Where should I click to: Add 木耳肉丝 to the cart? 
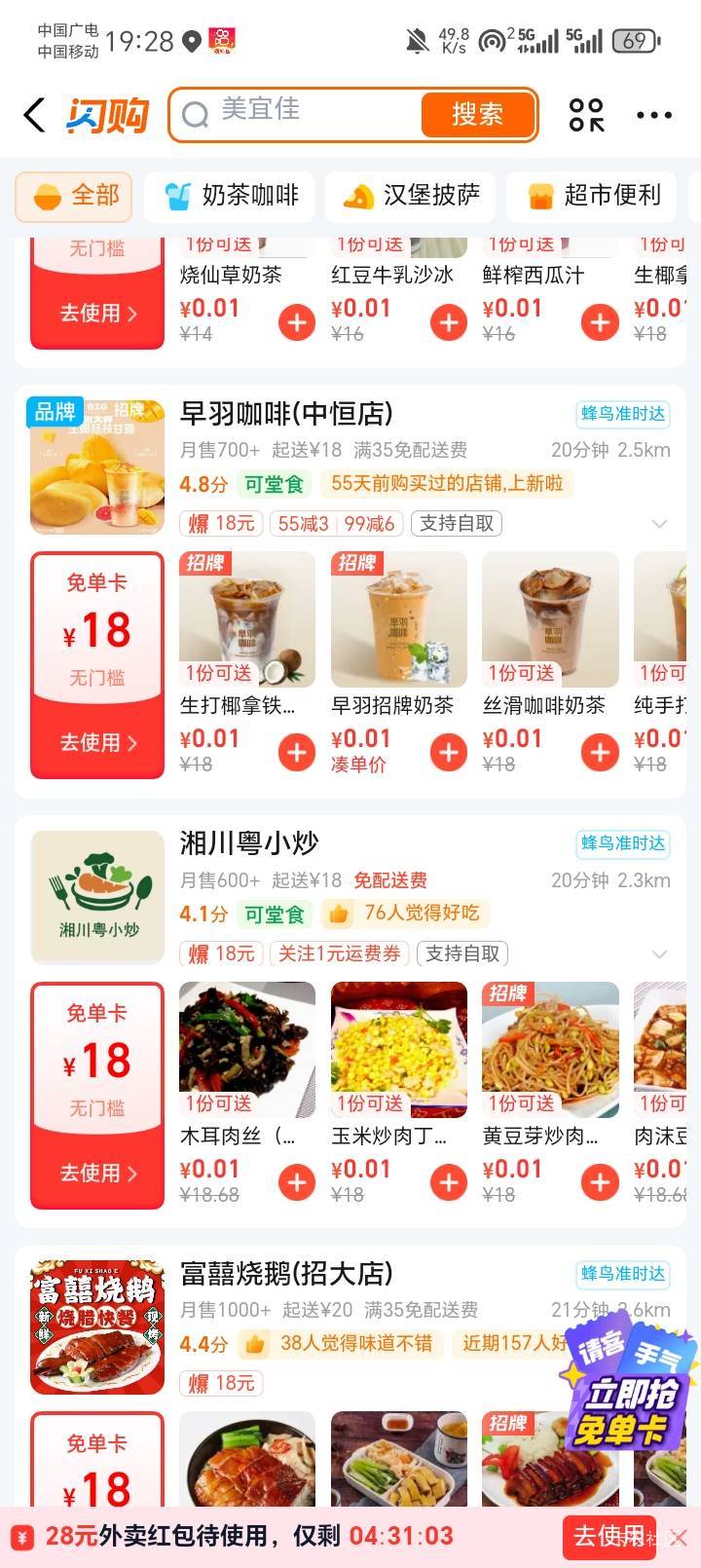coord(297,1182)
